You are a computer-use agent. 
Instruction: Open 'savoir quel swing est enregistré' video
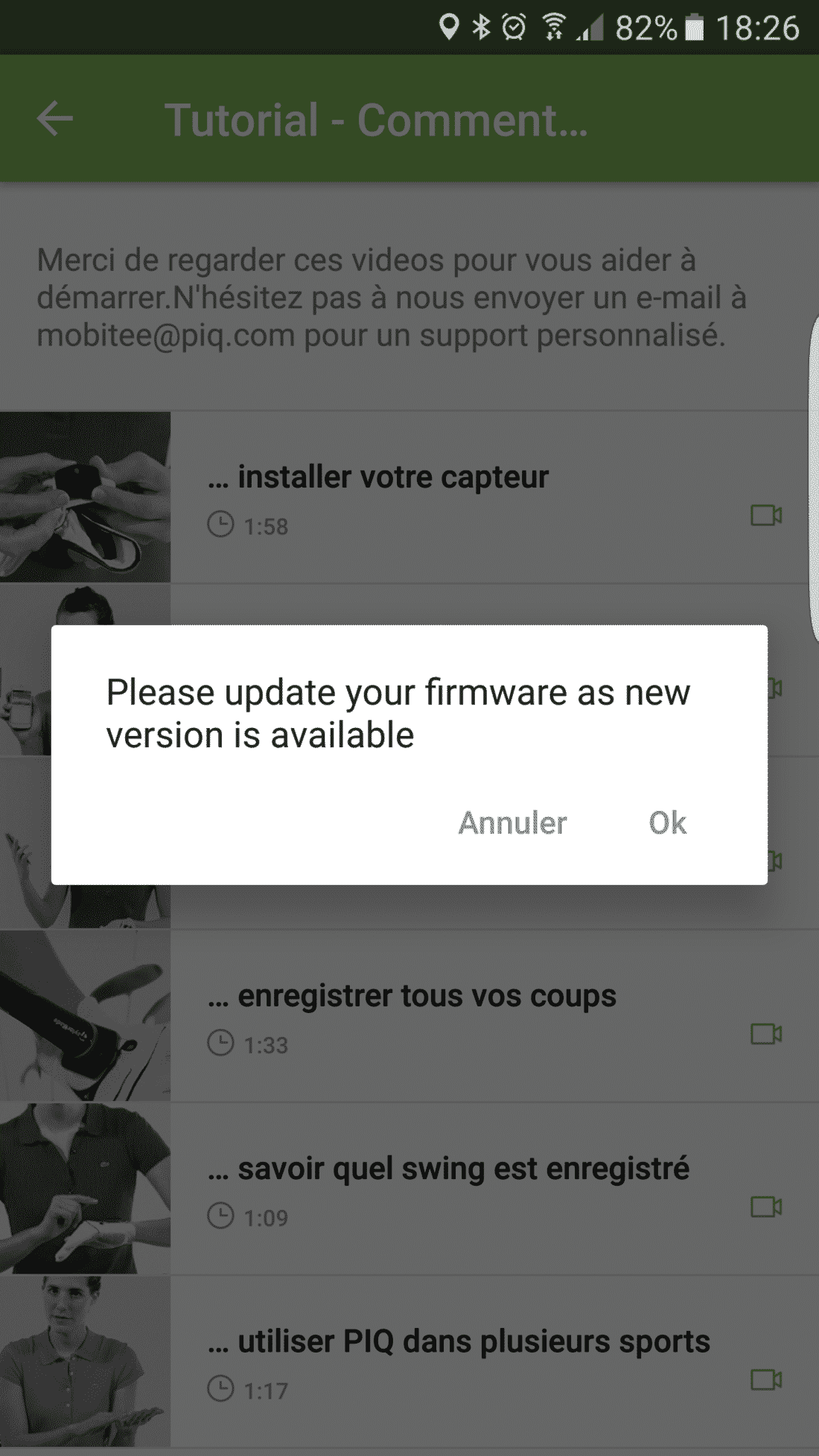pos(409,1189)
